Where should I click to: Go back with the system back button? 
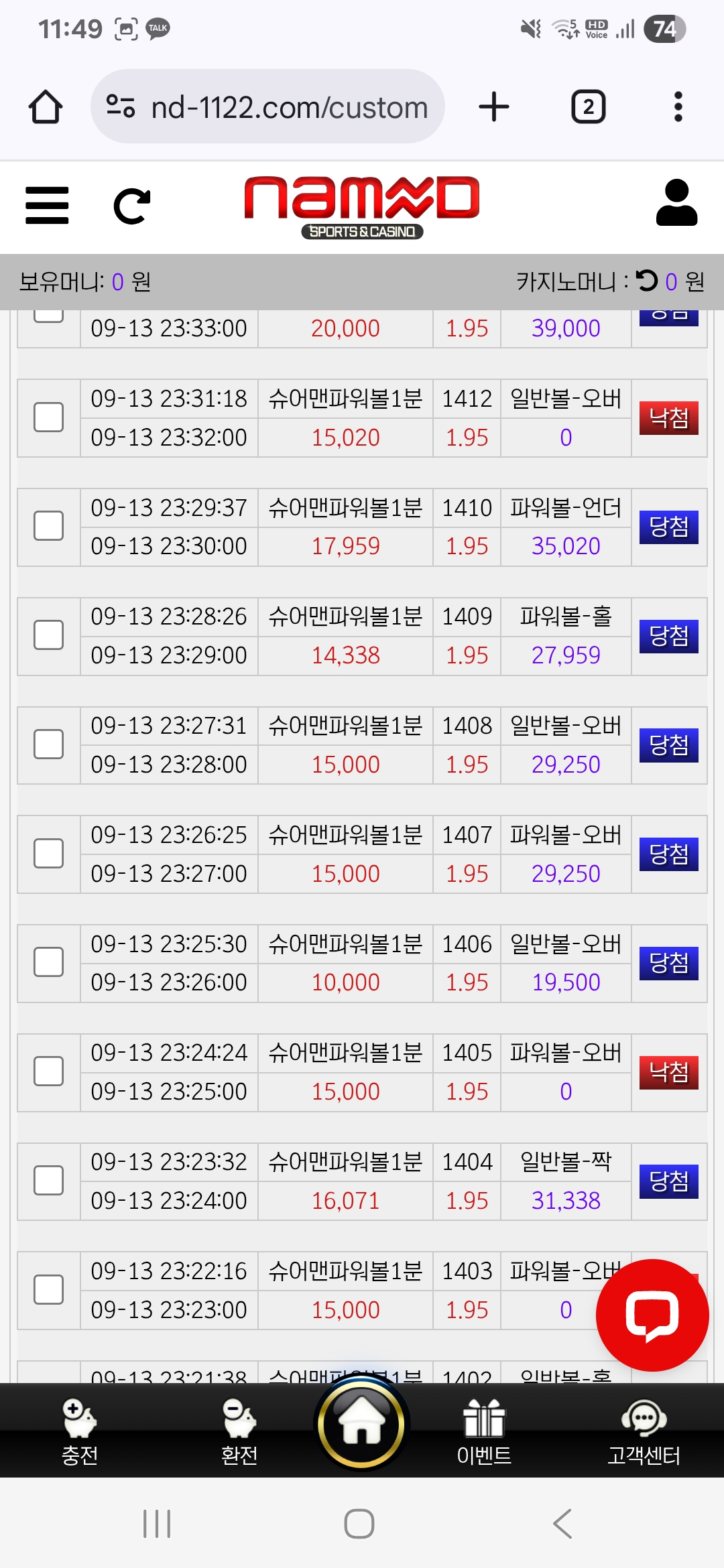coord(562,1524)
